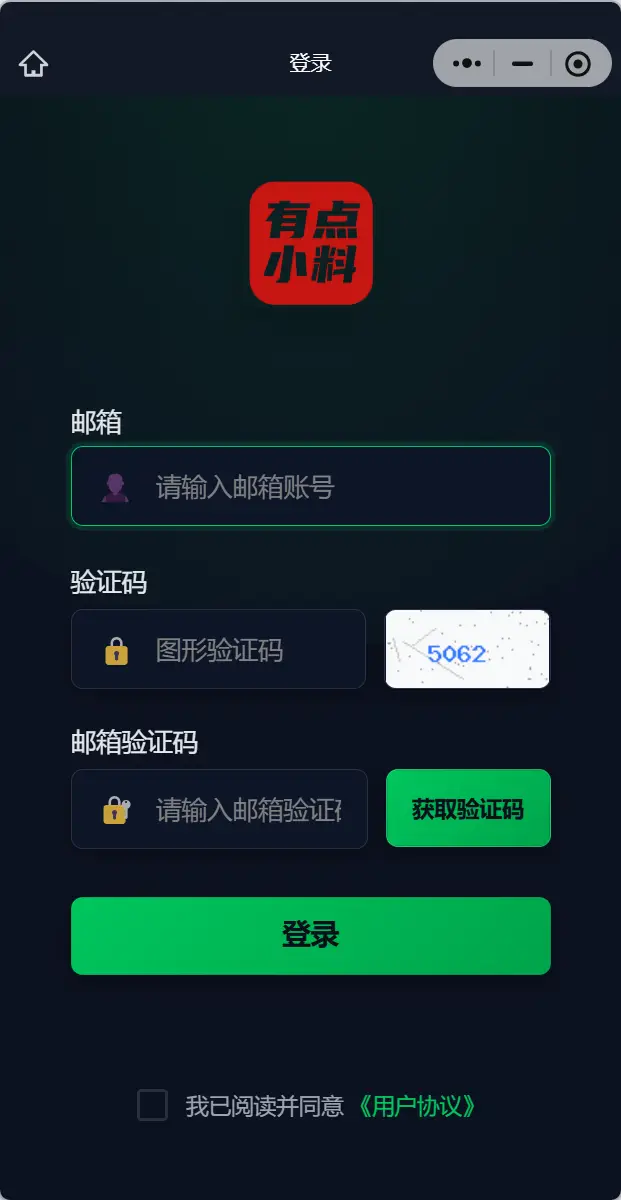The image size is (621, 1200).
Task: Focus the email account input field
Action: coord(311,486)
